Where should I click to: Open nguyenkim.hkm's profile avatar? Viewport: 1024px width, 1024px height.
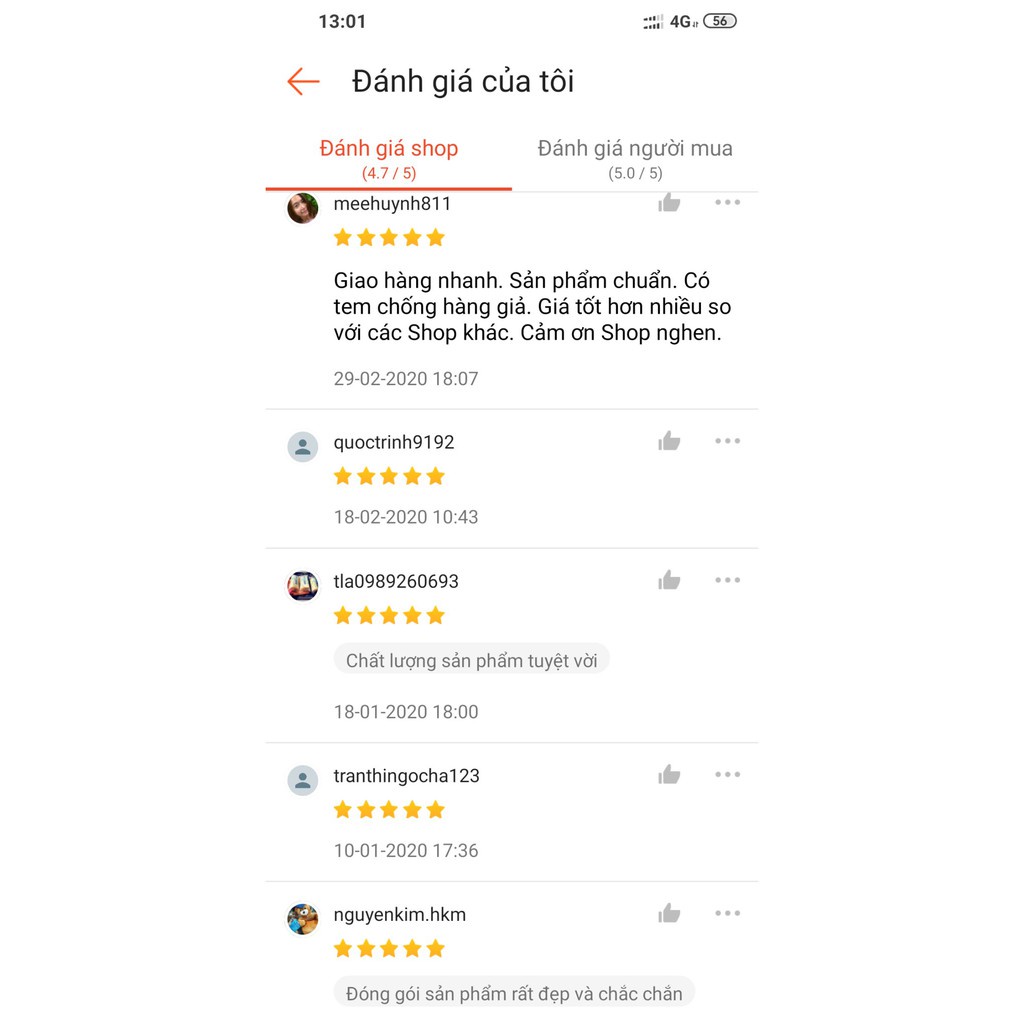(x=303, y=919)
